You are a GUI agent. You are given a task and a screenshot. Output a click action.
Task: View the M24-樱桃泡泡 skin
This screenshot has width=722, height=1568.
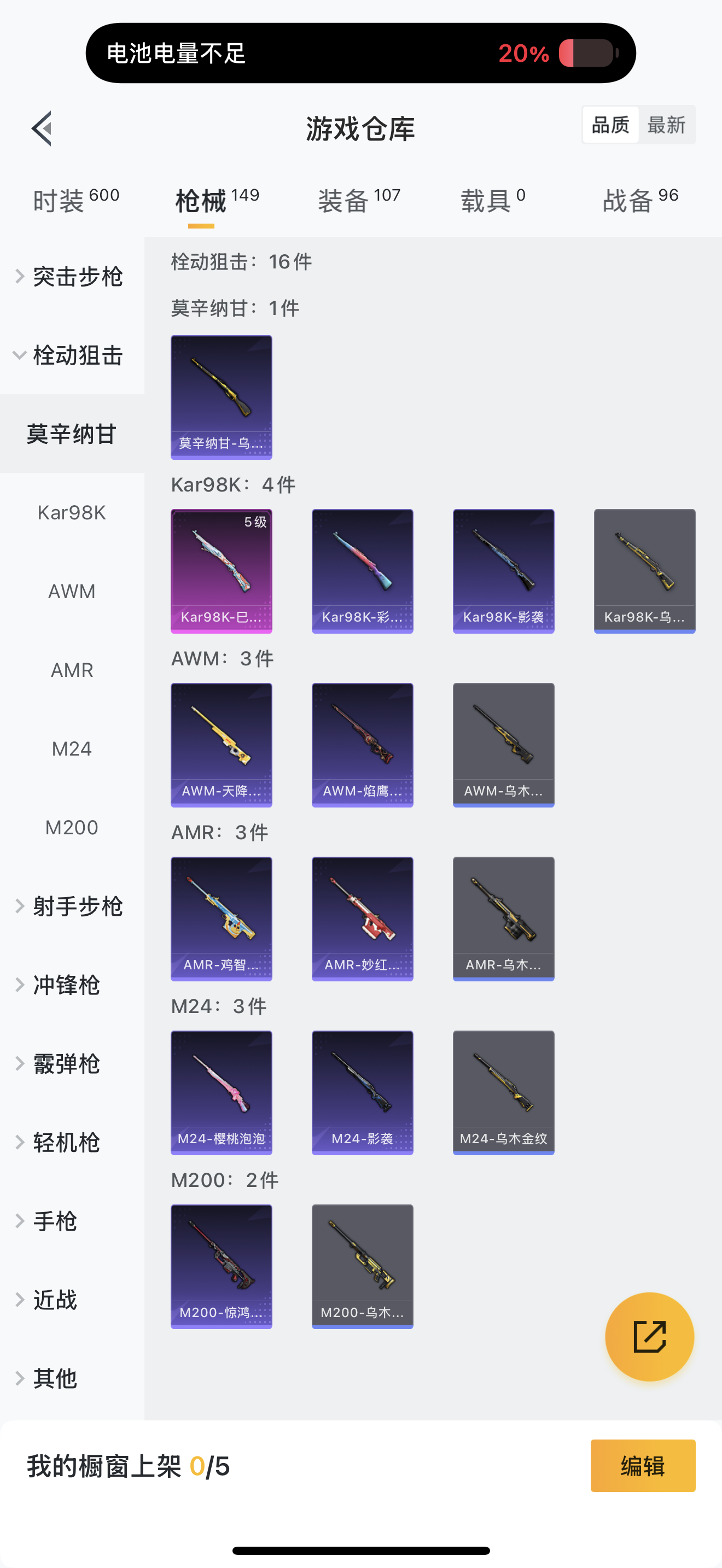point(221,1092)
